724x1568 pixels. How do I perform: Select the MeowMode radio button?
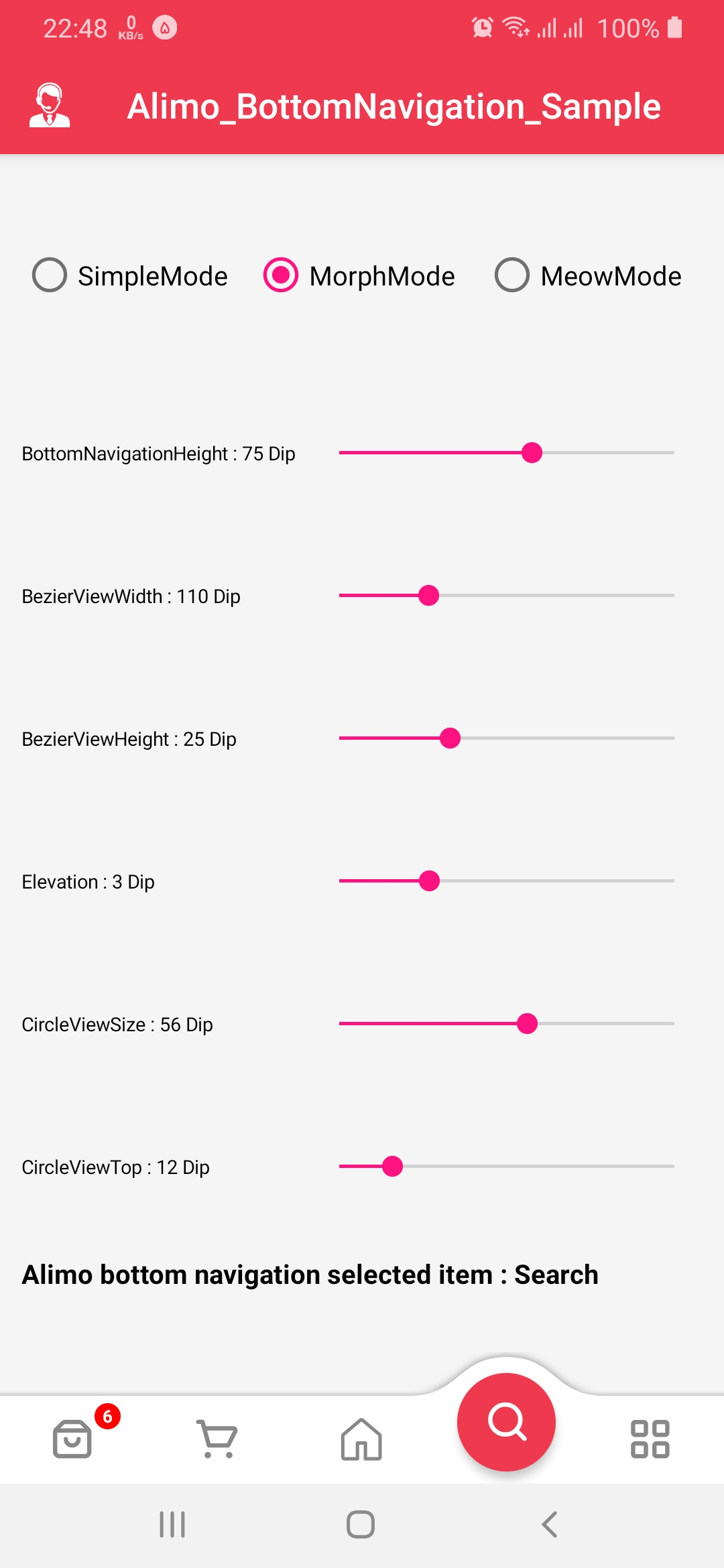514,275
